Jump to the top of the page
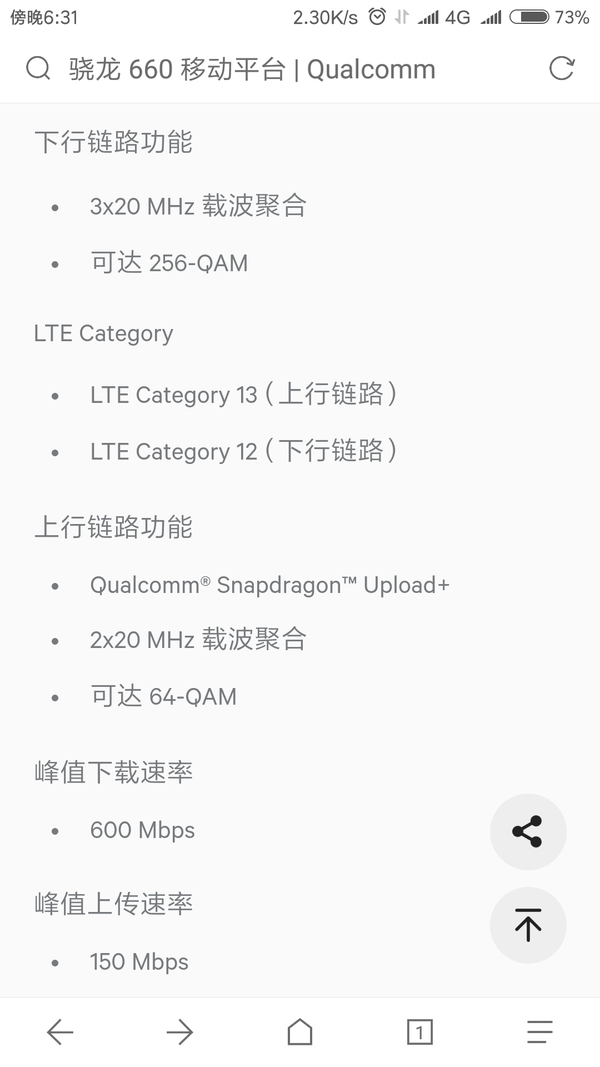 pyautogui.click(x=528, y=925)
